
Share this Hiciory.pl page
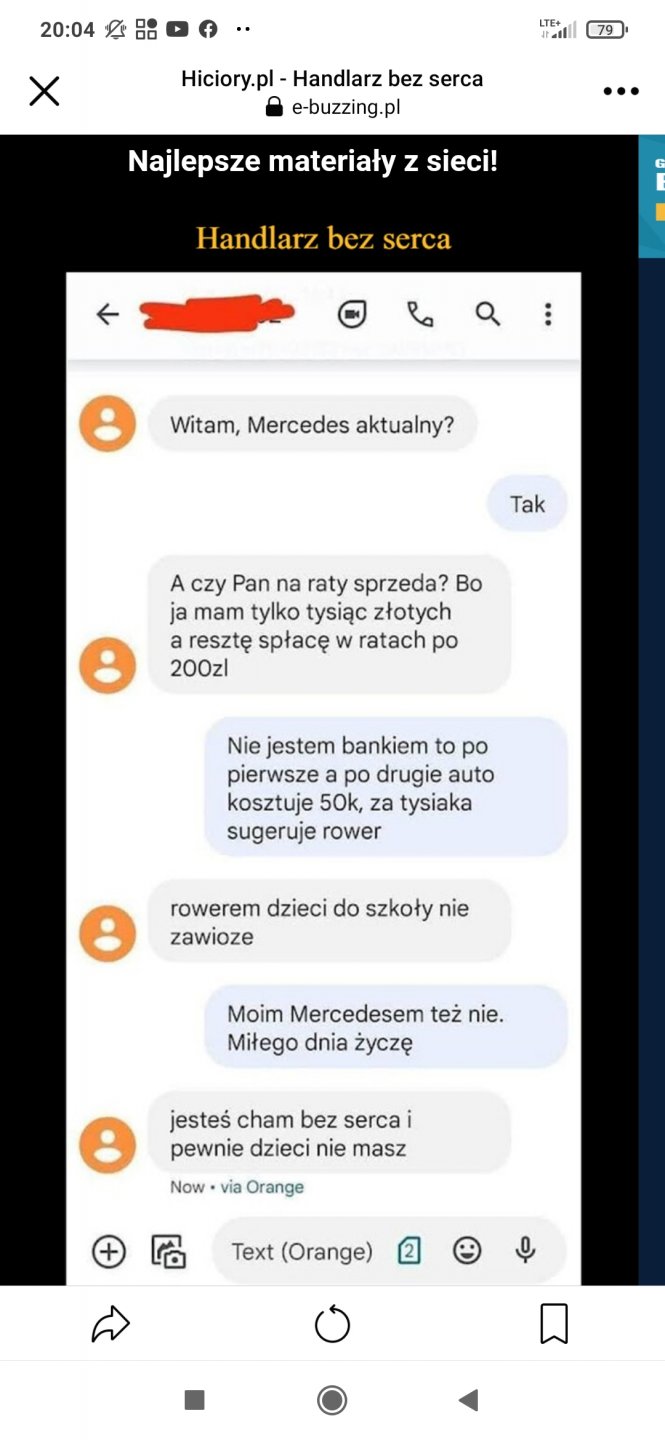111,1324
